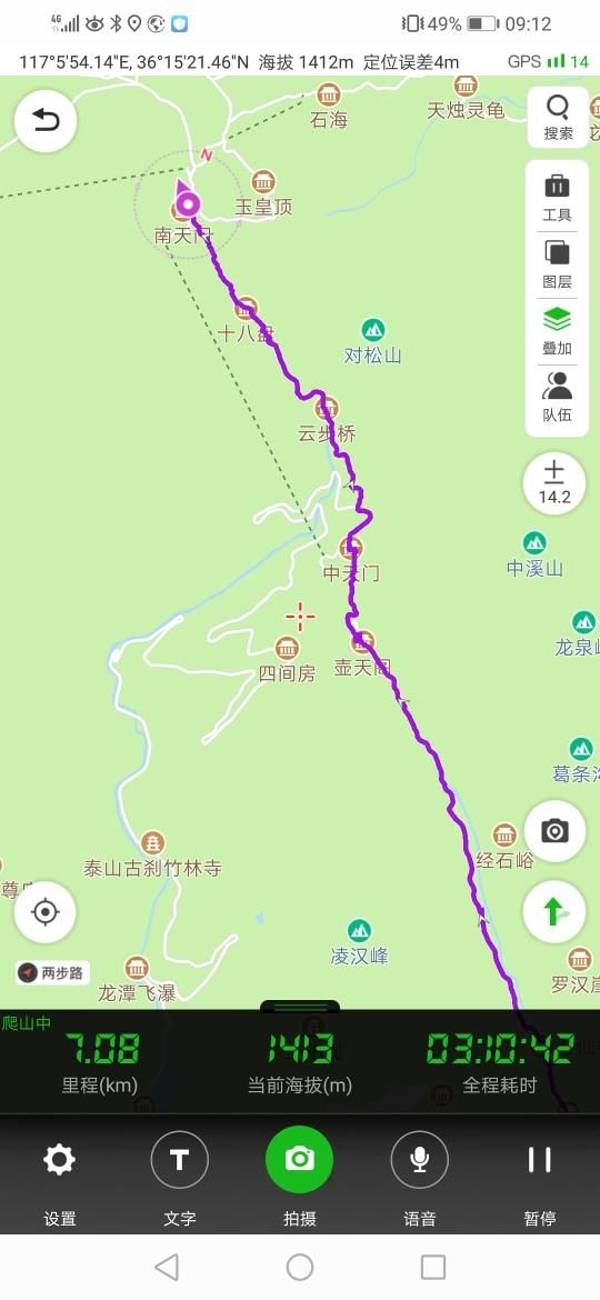This screenshot has width=600, height=1300.
Task: Tap the green navigation arrow button
Action: 553,911
